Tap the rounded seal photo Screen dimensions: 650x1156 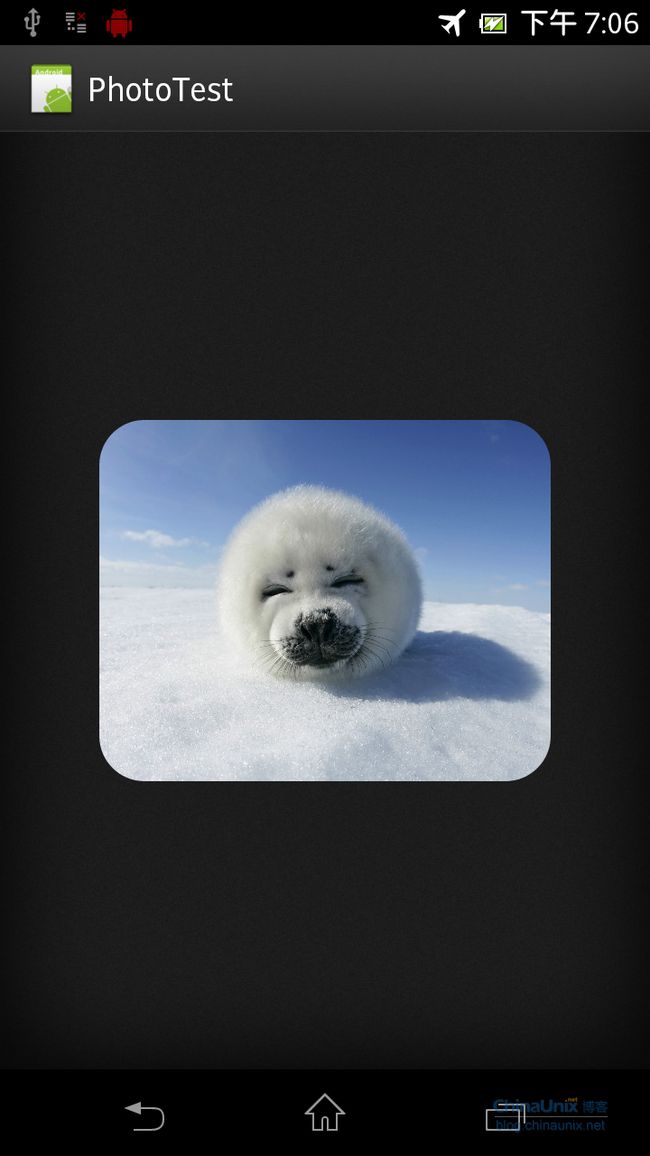tap(325, 600)
